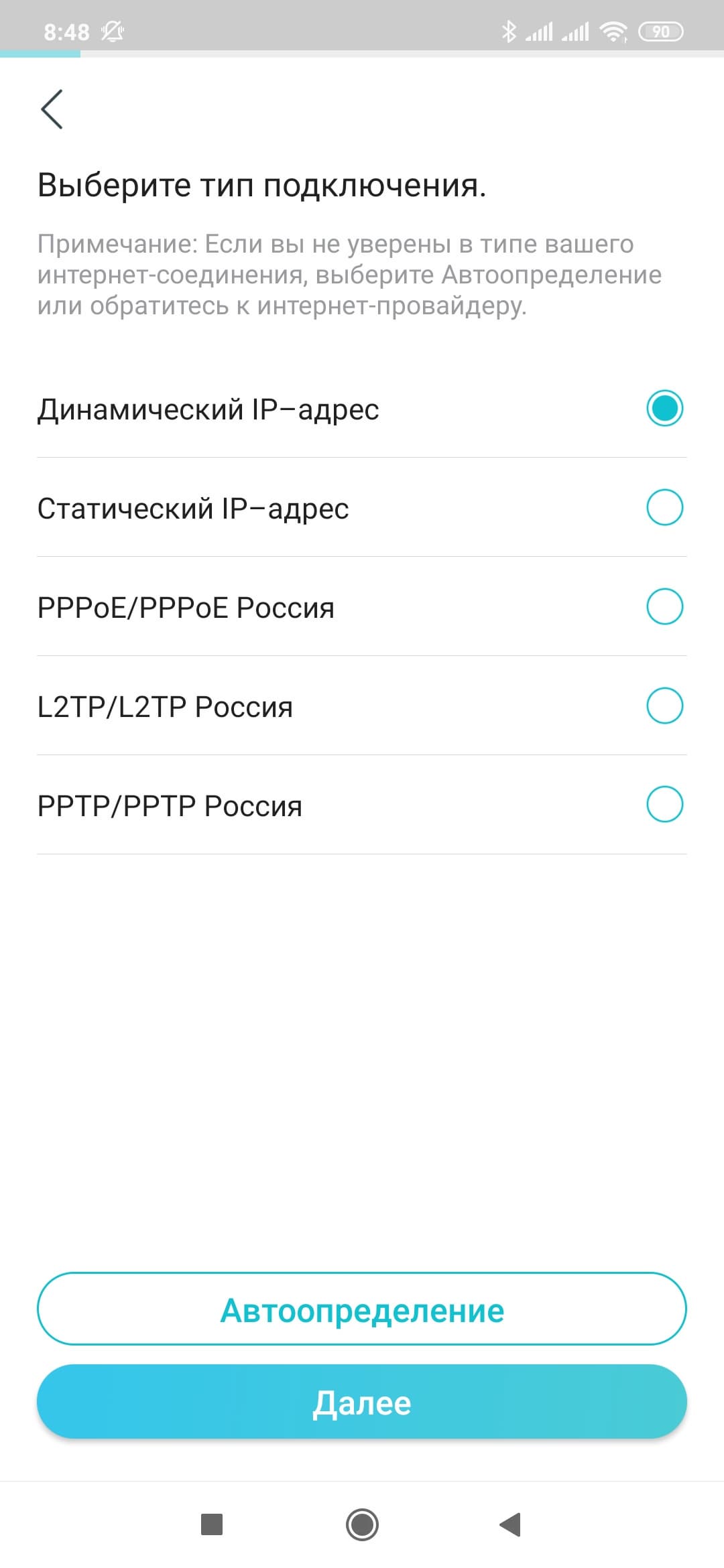Viewport: 724px width, 1568px height.
Task: Tap the Автоопределение button
Action: pos(362,1309)
